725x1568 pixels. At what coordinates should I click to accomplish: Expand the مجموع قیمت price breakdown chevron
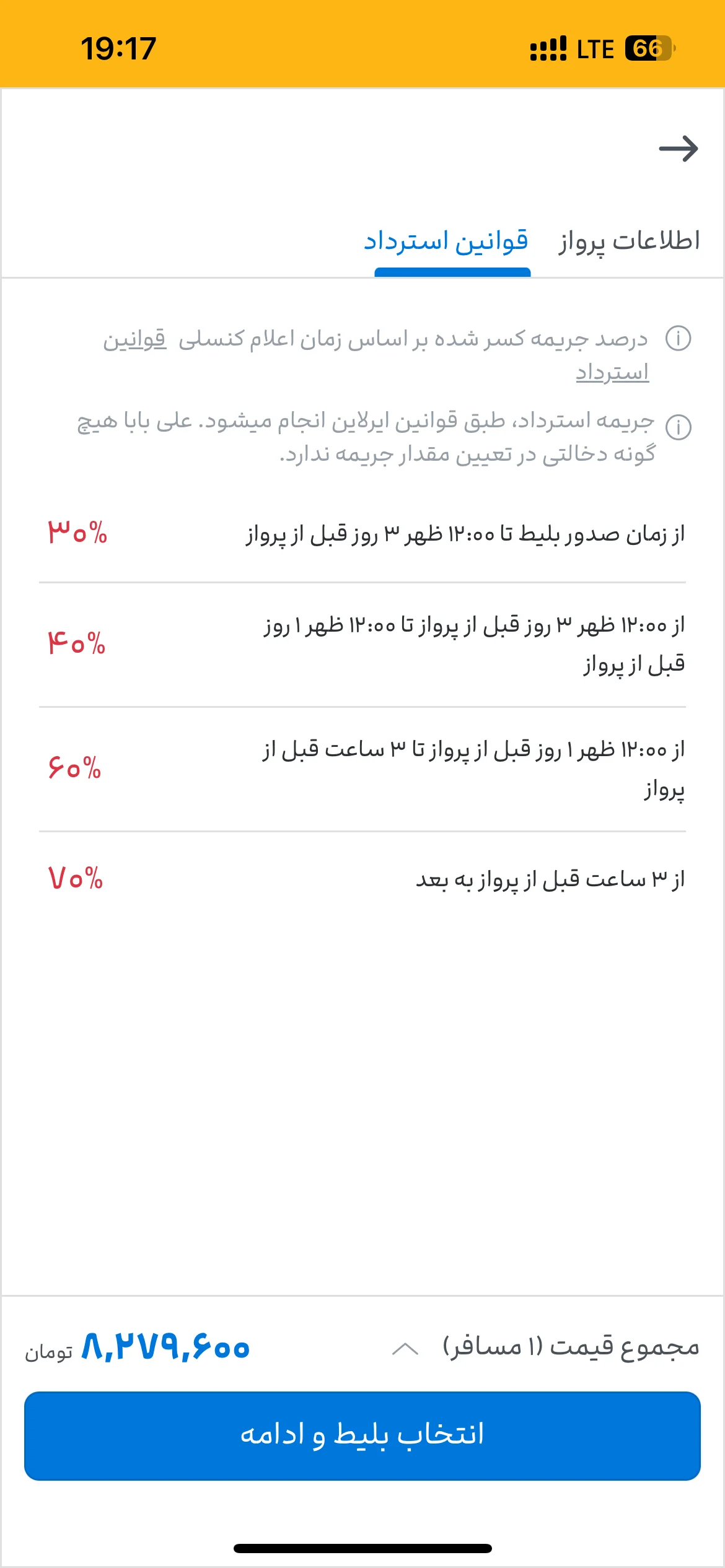pos(405,1349)
